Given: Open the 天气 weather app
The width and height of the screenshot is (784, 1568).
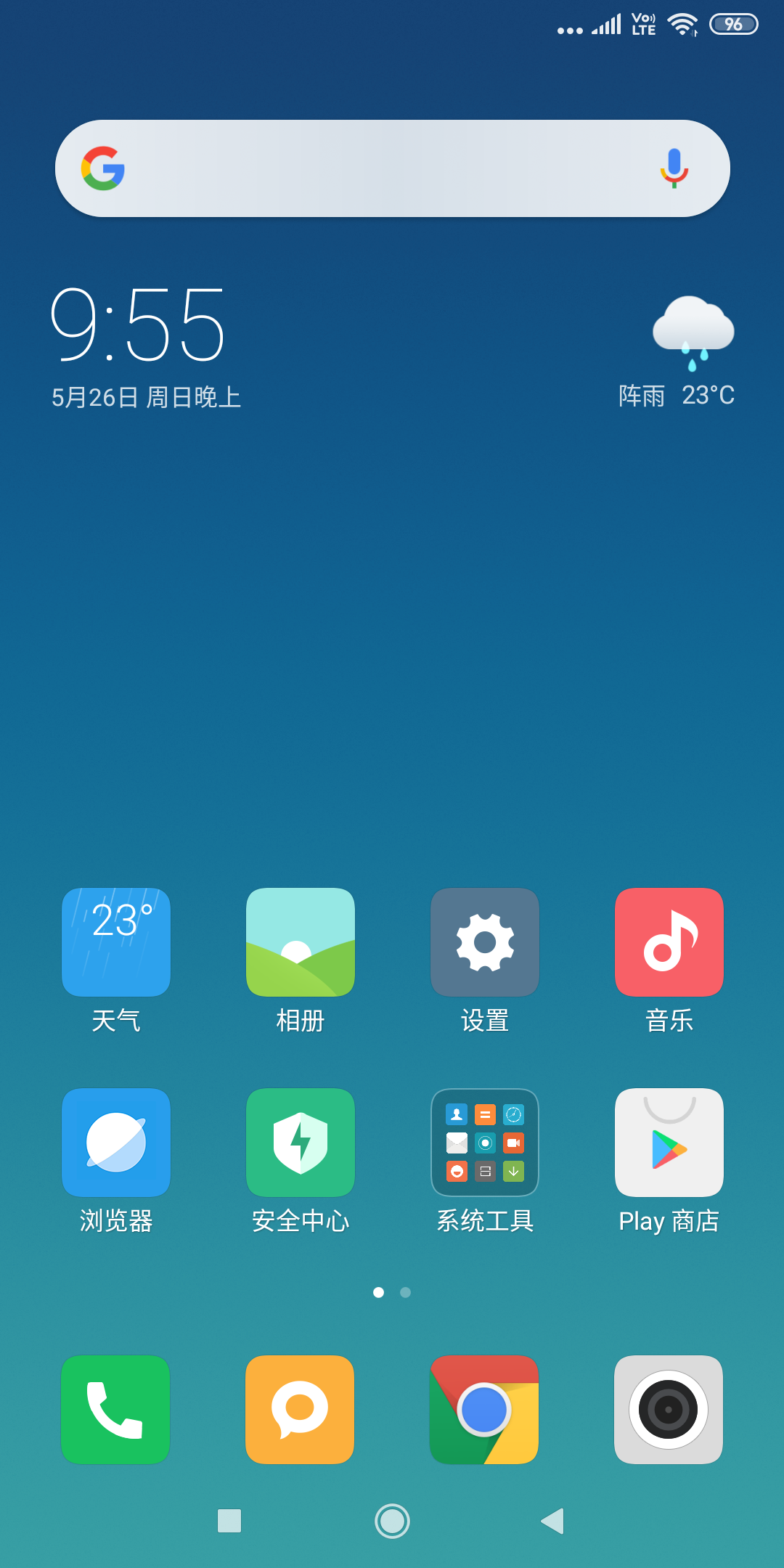Looking at the screenshot, I should 115,942.
